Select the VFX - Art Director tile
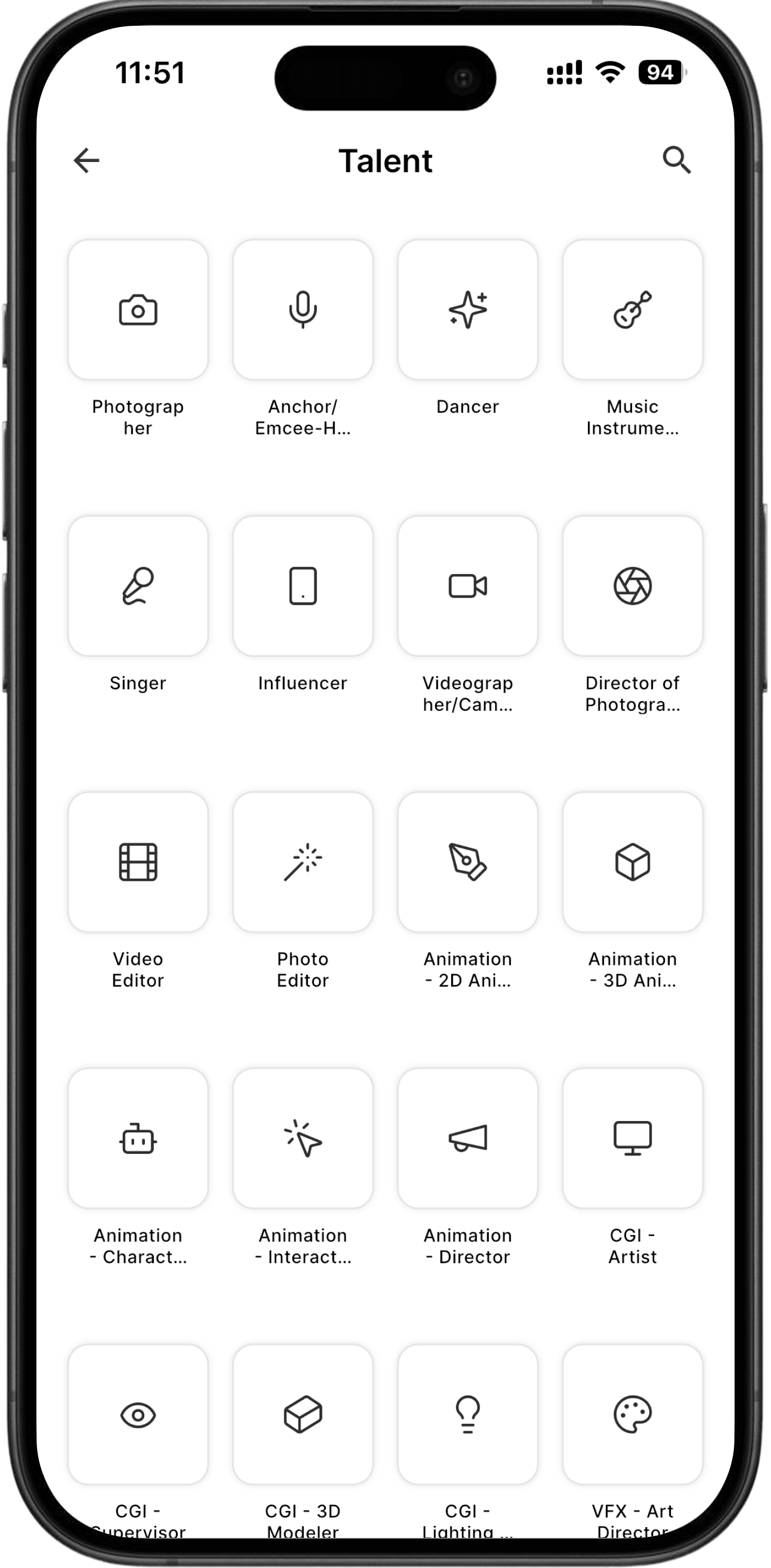The image size is (771, 1568). click(x=633, y=1415)
